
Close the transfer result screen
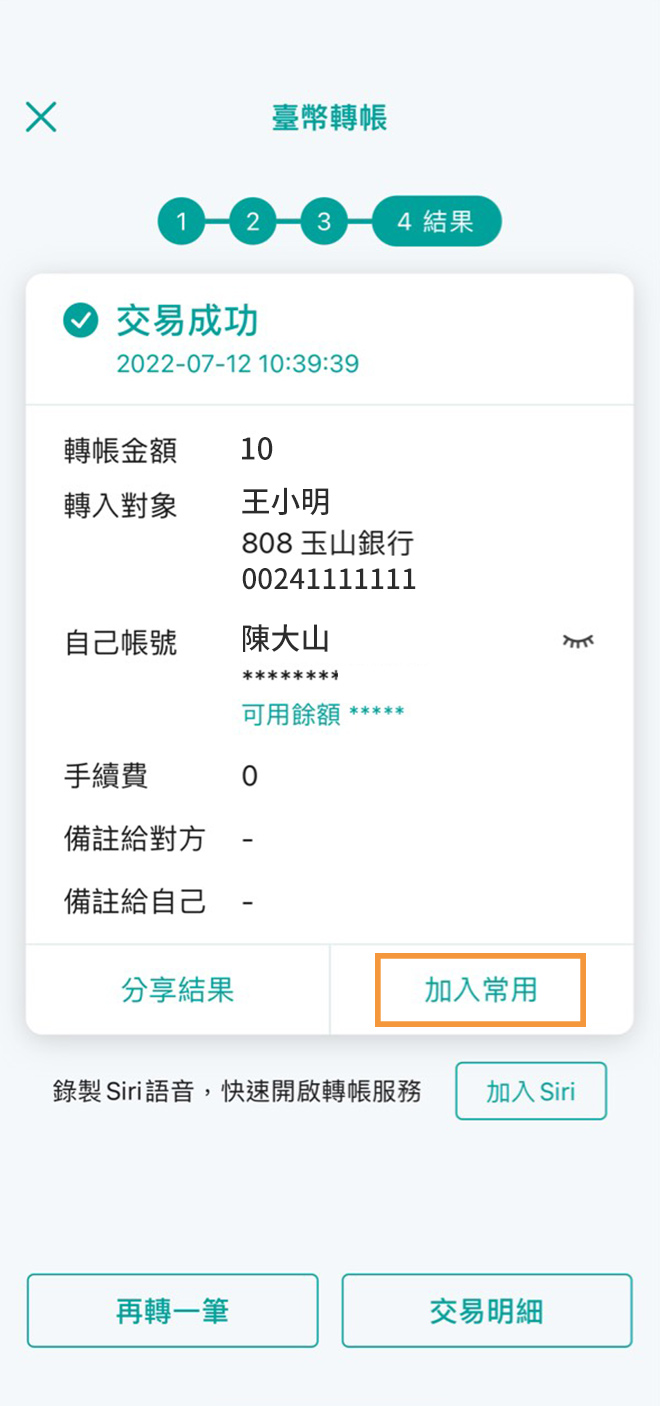pos(41,117)
